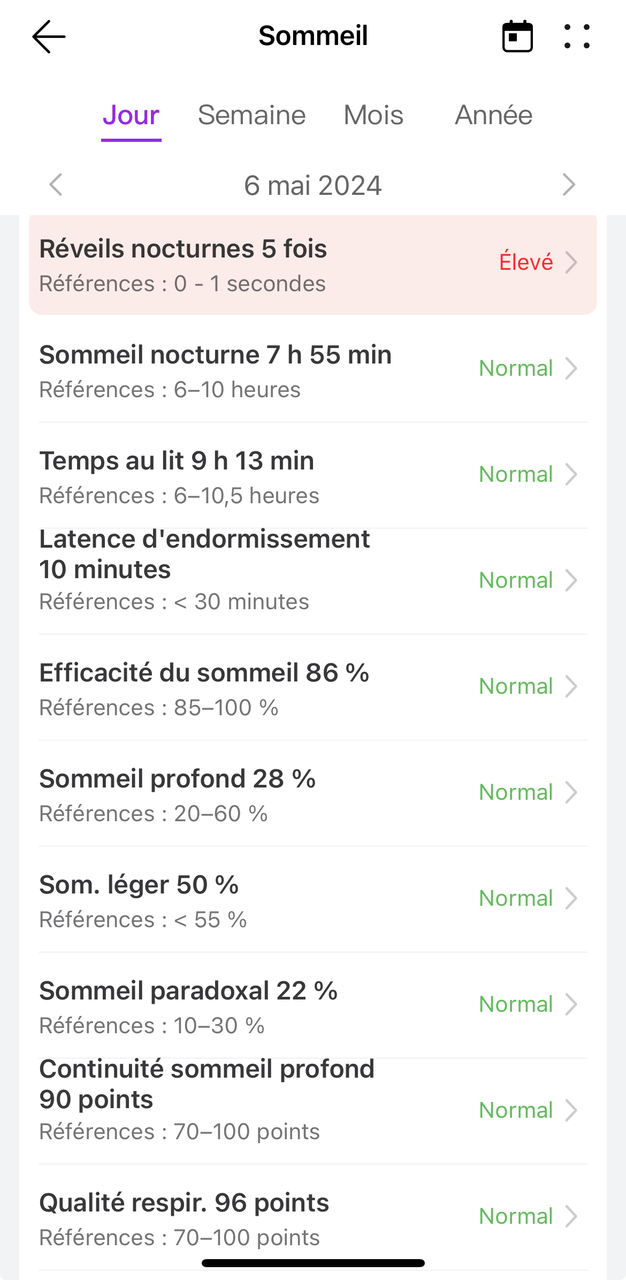Go back from the Sommeil screen
This screenshot has width=626, height=1280.
click(x=48, y=37)
